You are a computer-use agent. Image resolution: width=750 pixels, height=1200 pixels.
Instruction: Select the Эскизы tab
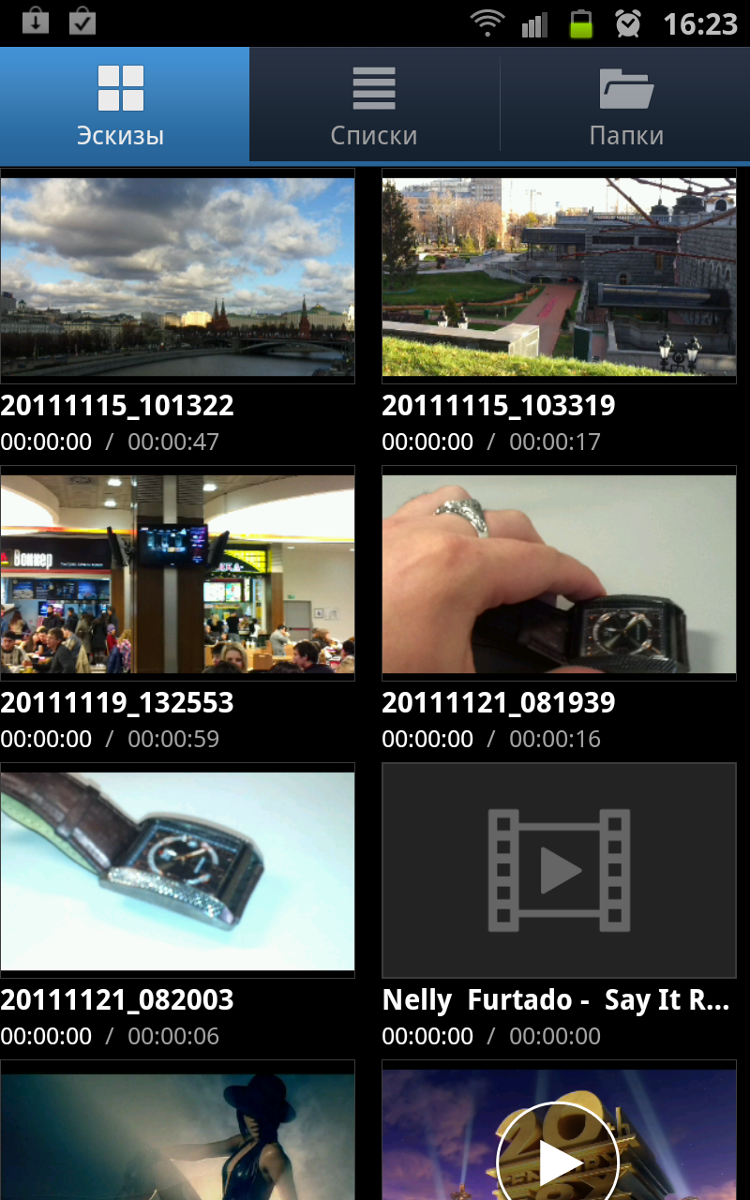(x=124, y=104)
